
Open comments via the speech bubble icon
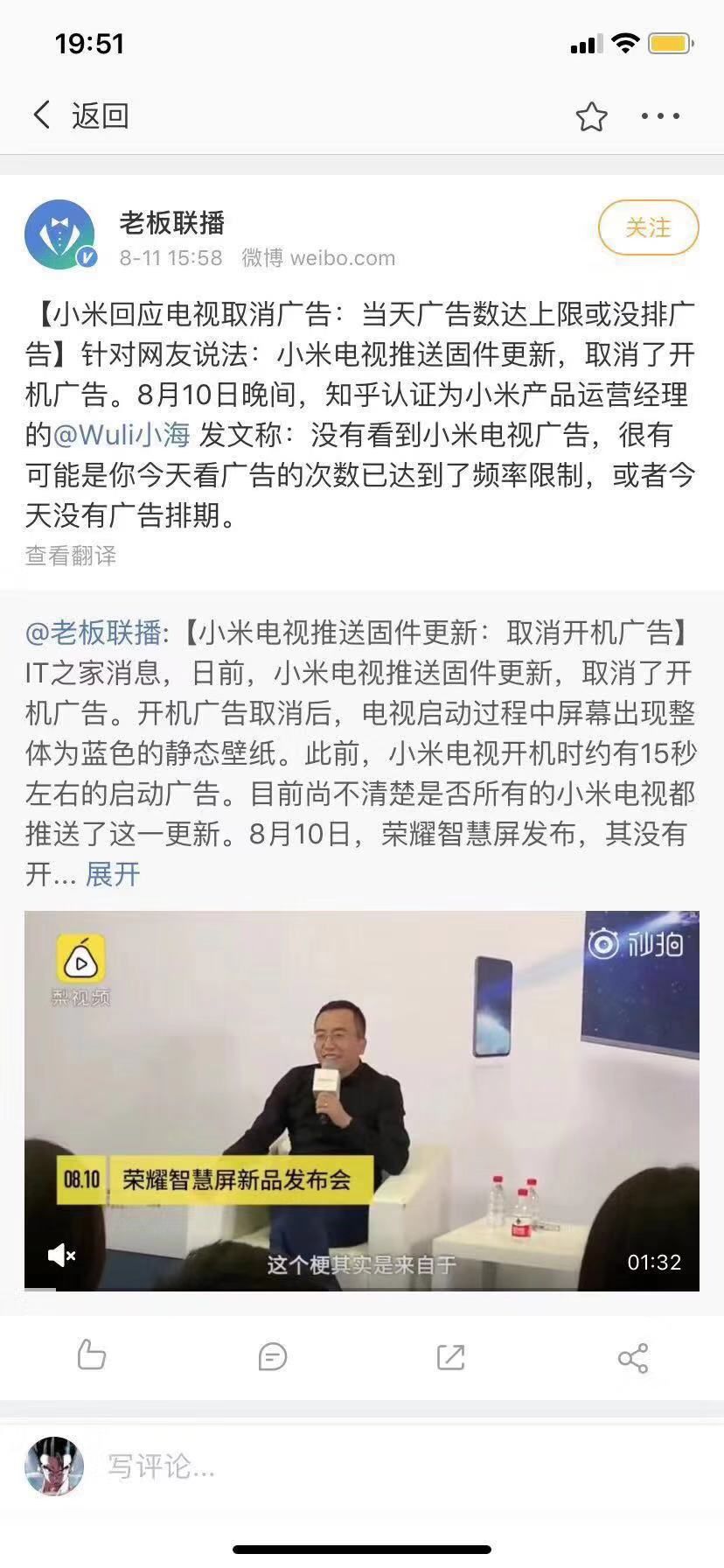click(x=273, y=1357)
